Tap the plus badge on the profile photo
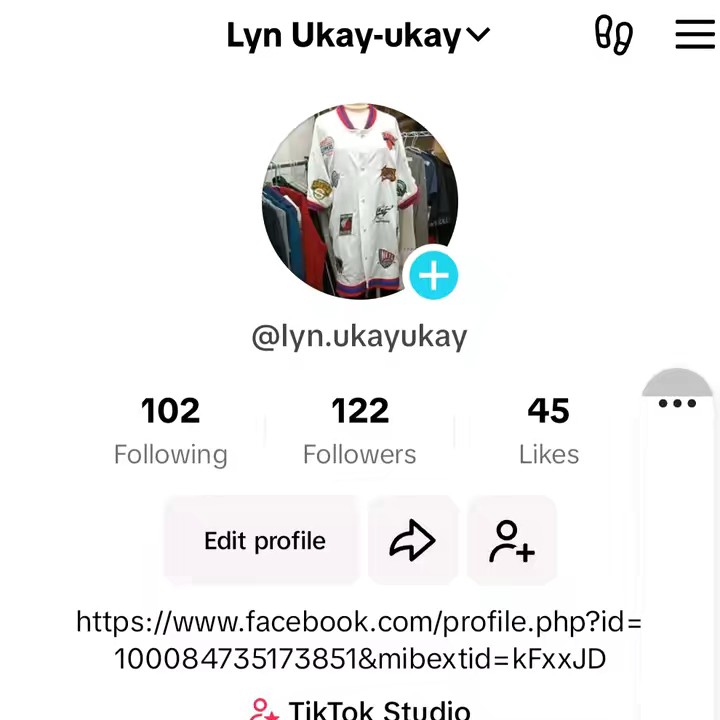Screen dimensions: 720x720 tap(433, 276)
